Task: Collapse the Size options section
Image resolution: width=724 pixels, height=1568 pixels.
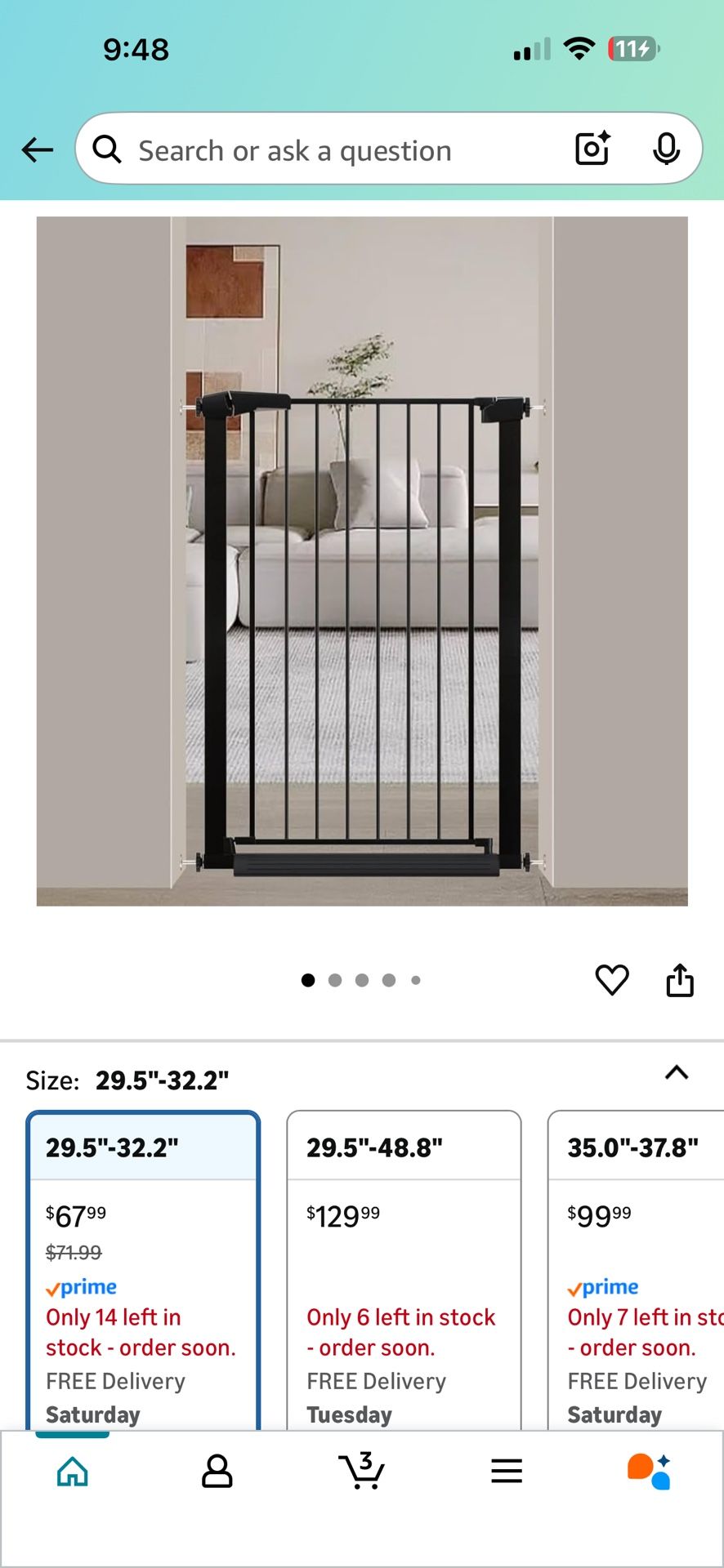Action: pos(677,1073)
